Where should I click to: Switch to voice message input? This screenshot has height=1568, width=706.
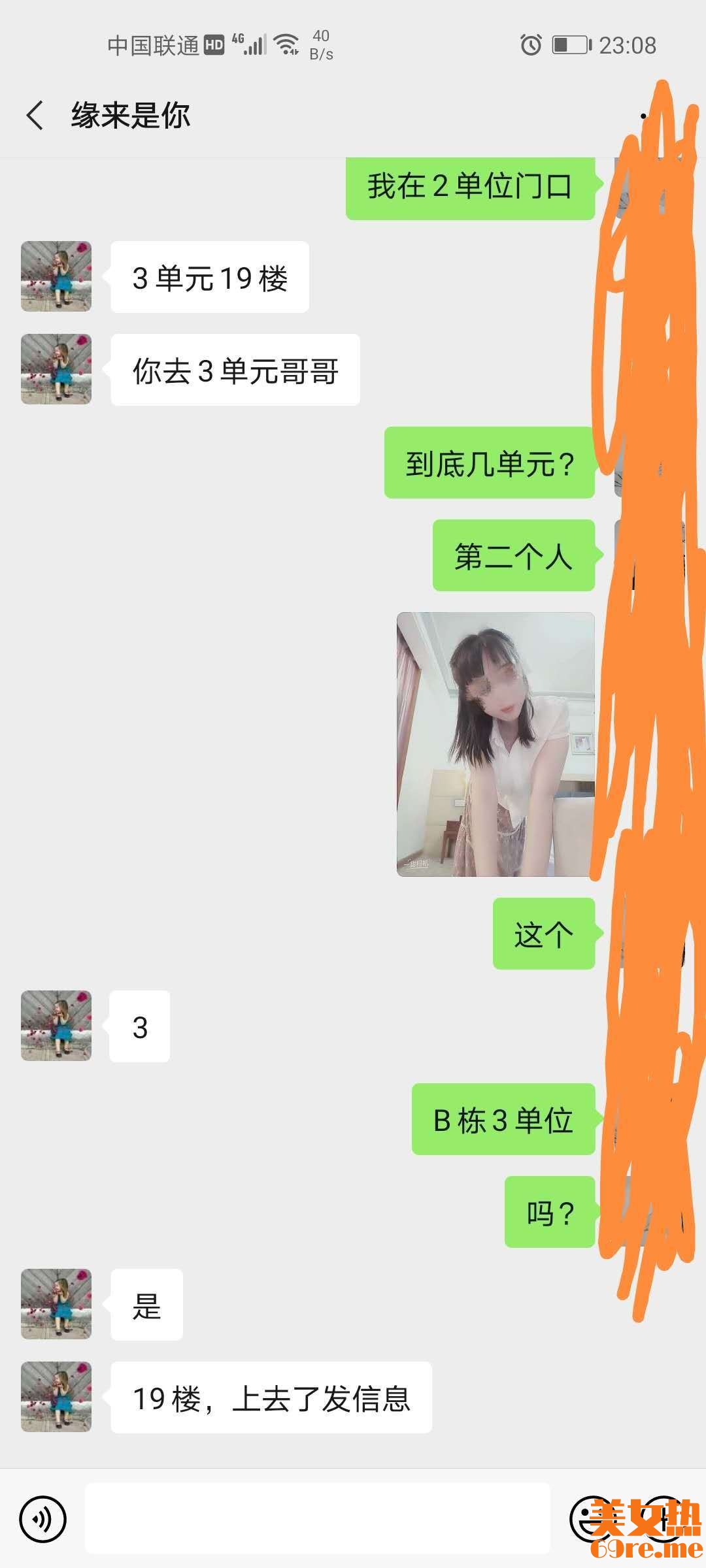pos(43,1519)
